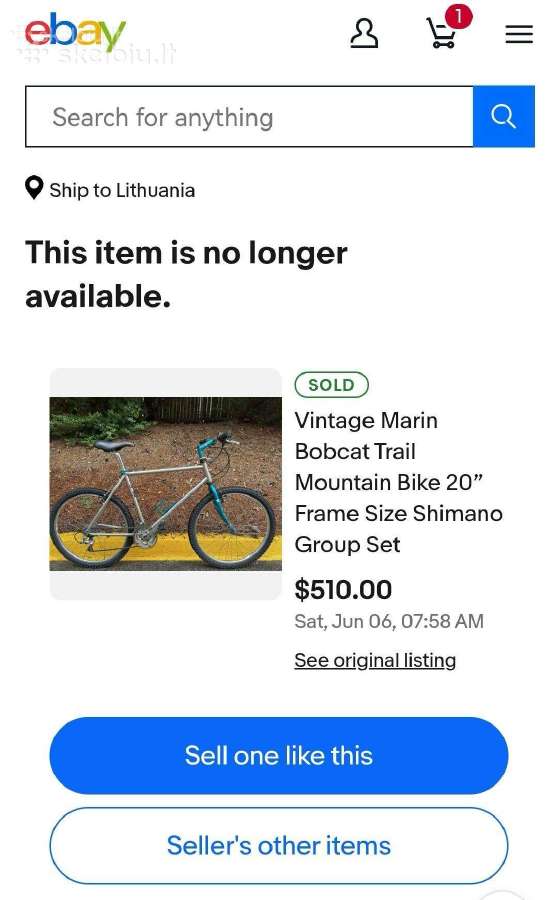Viewport: 558px width, 900px height.
Task: Open the Vintage Marin bike photo
Action: 165,484
